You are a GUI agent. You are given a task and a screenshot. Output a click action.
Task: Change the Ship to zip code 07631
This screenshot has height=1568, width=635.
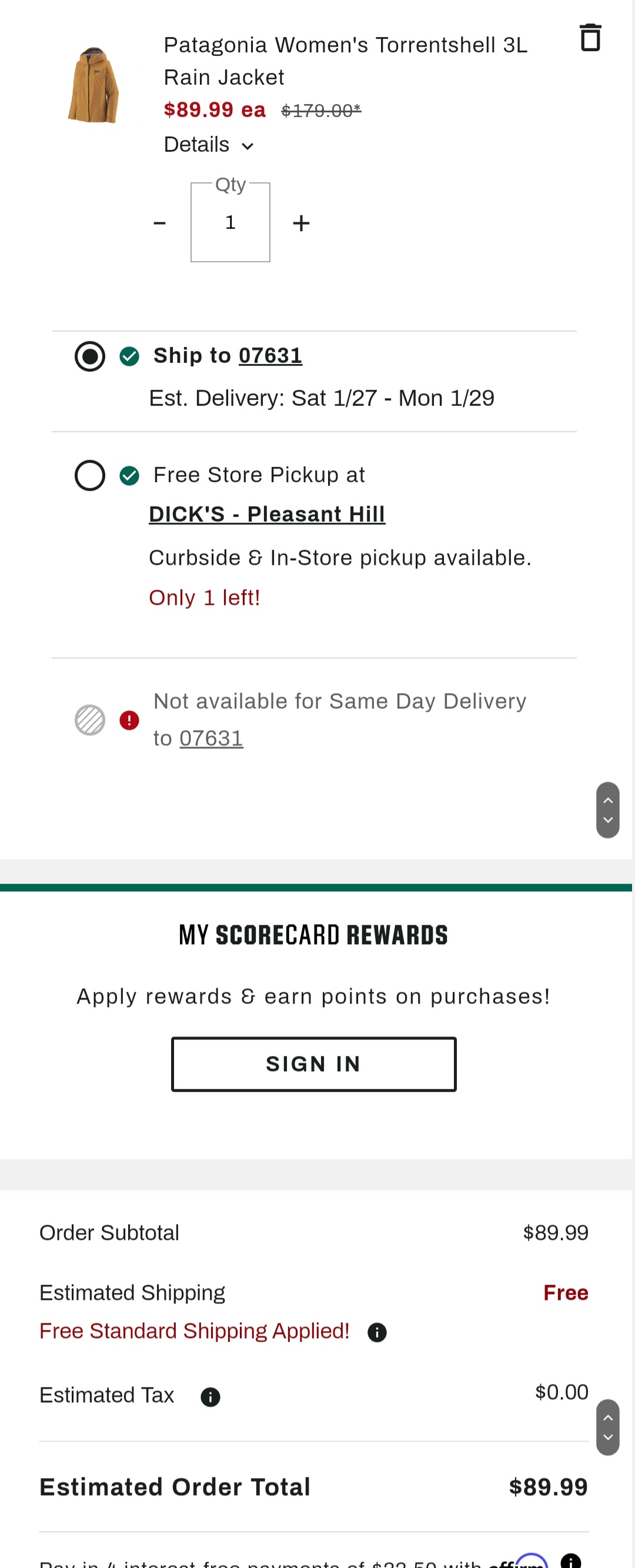click(270, 356)
